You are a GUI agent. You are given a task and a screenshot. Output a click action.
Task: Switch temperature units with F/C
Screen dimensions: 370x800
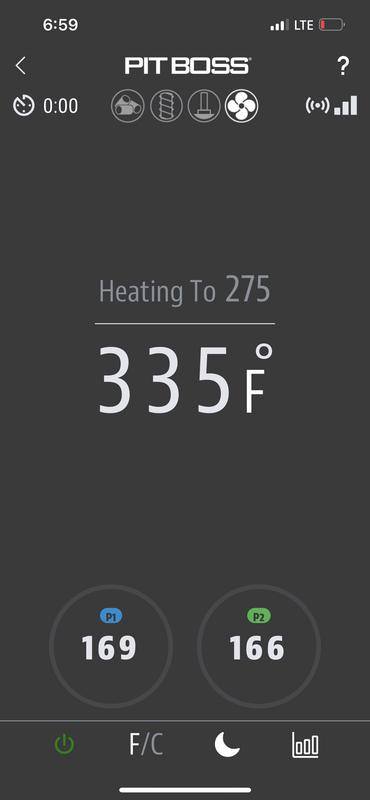[146, 745]
